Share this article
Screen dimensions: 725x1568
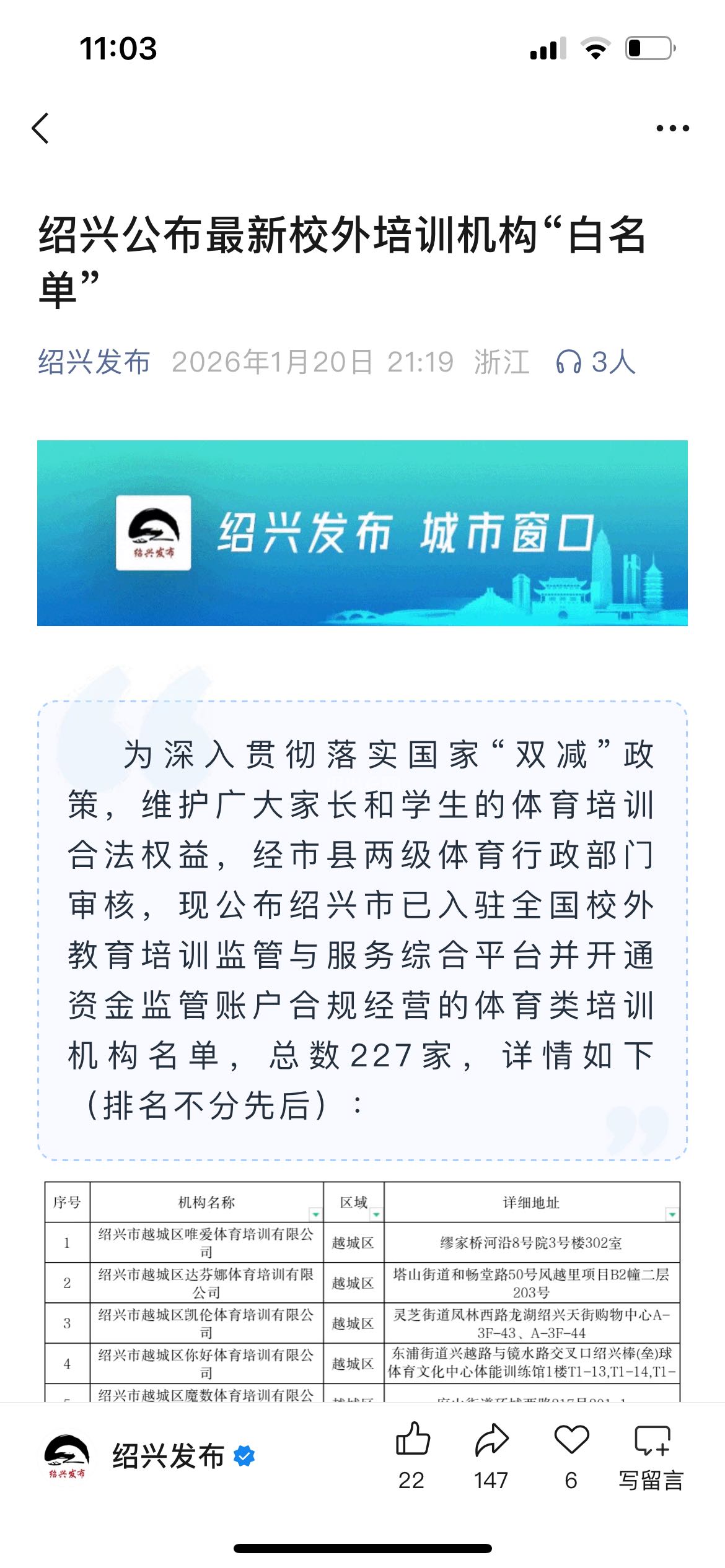point(491,1455)
